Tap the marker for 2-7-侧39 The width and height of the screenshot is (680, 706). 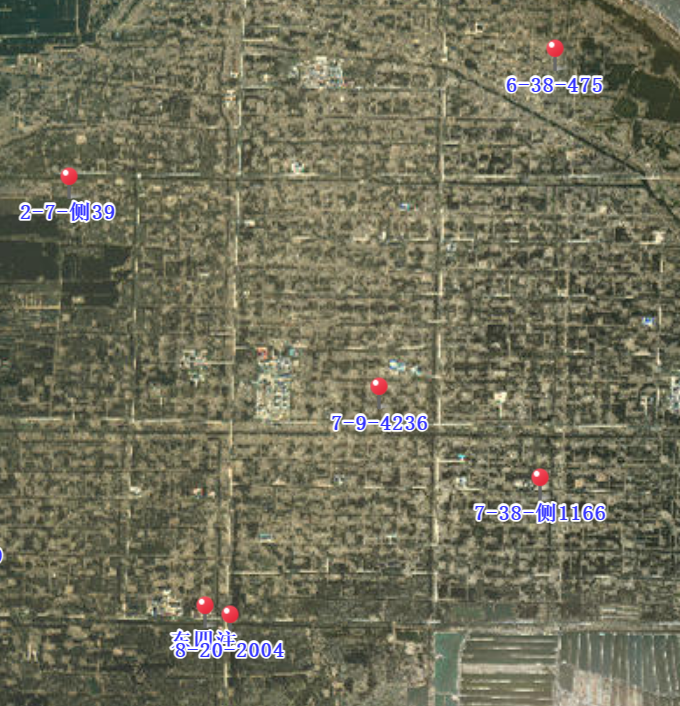69,176
